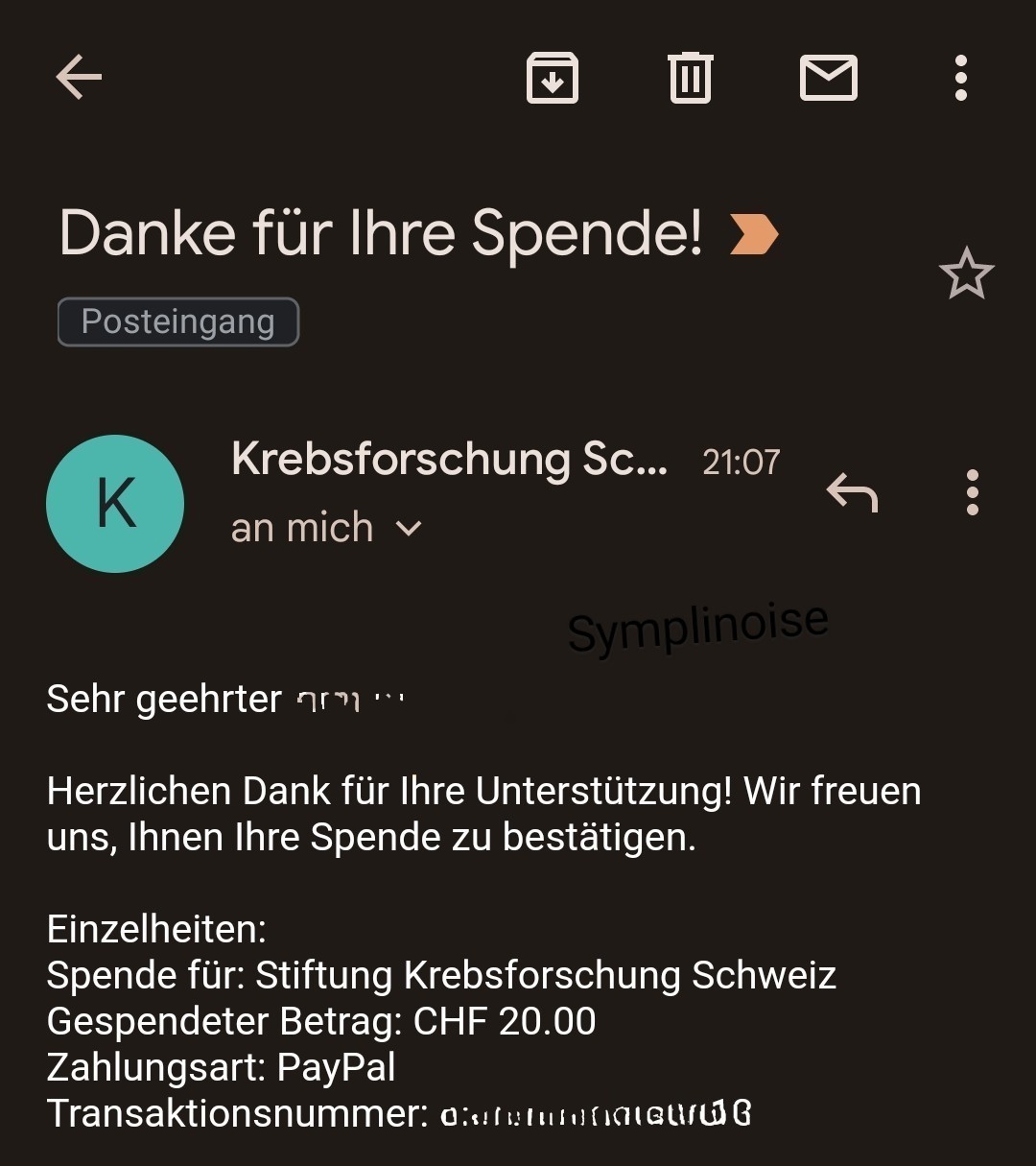Screen dimensions: 1036x1166
Task: Open Krebsforschung sender avatar
Action: coord(115,504)
